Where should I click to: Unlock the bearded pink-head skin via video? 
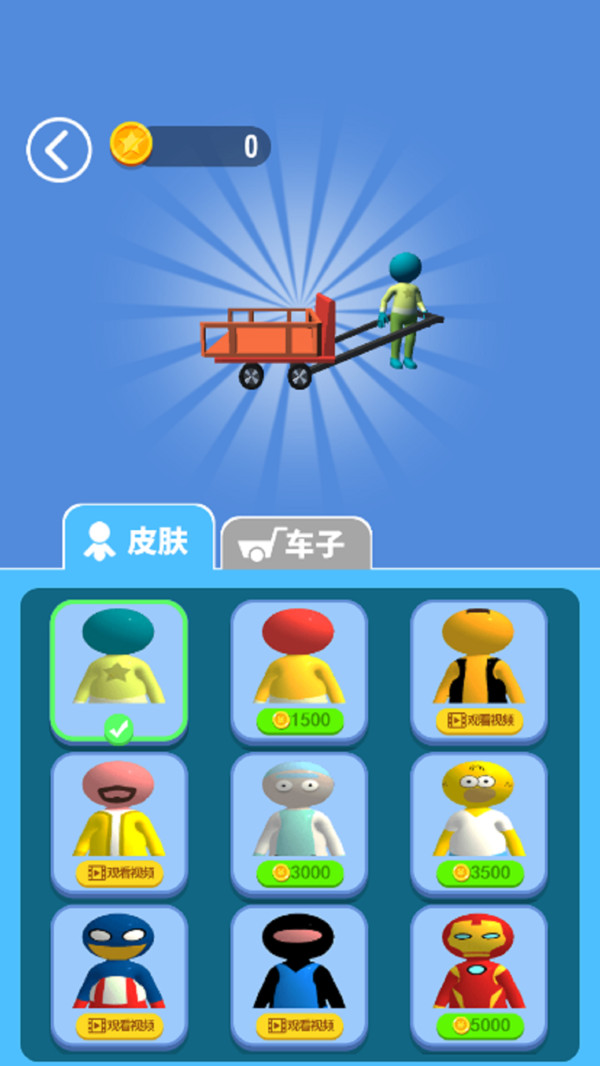tap(119, 873)
